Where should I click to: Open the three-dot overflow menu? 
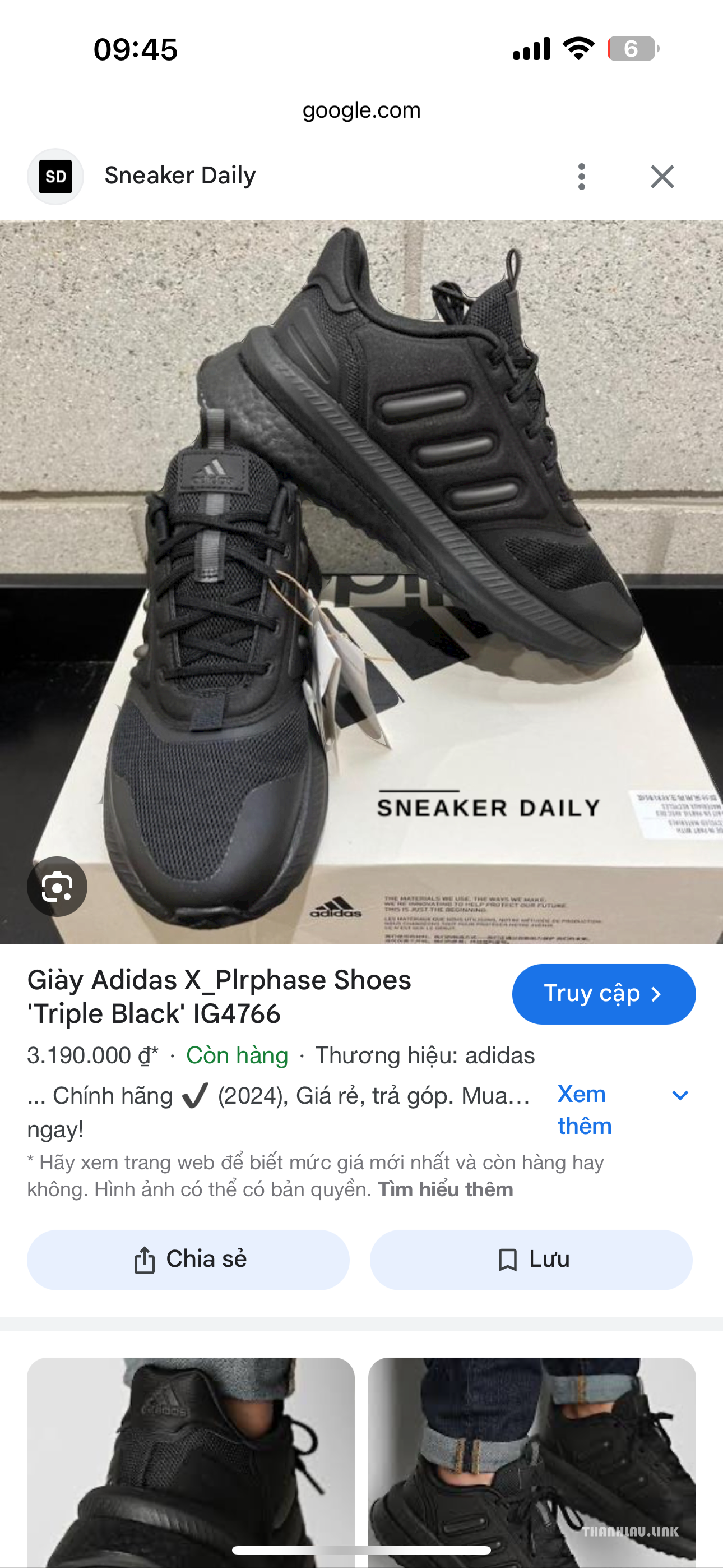[581, 177]
